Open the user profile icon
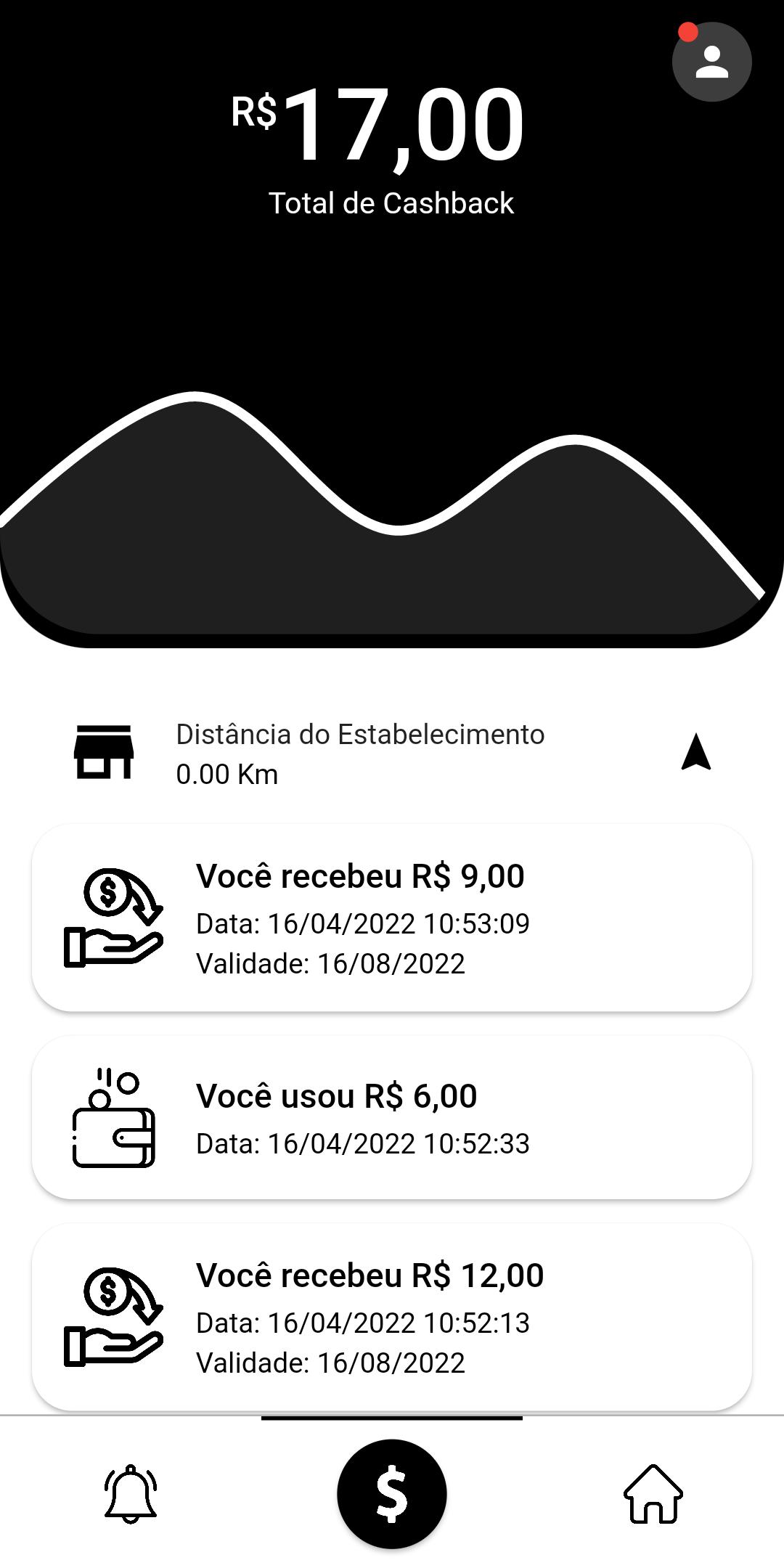784x1568 pixels. 711,62
